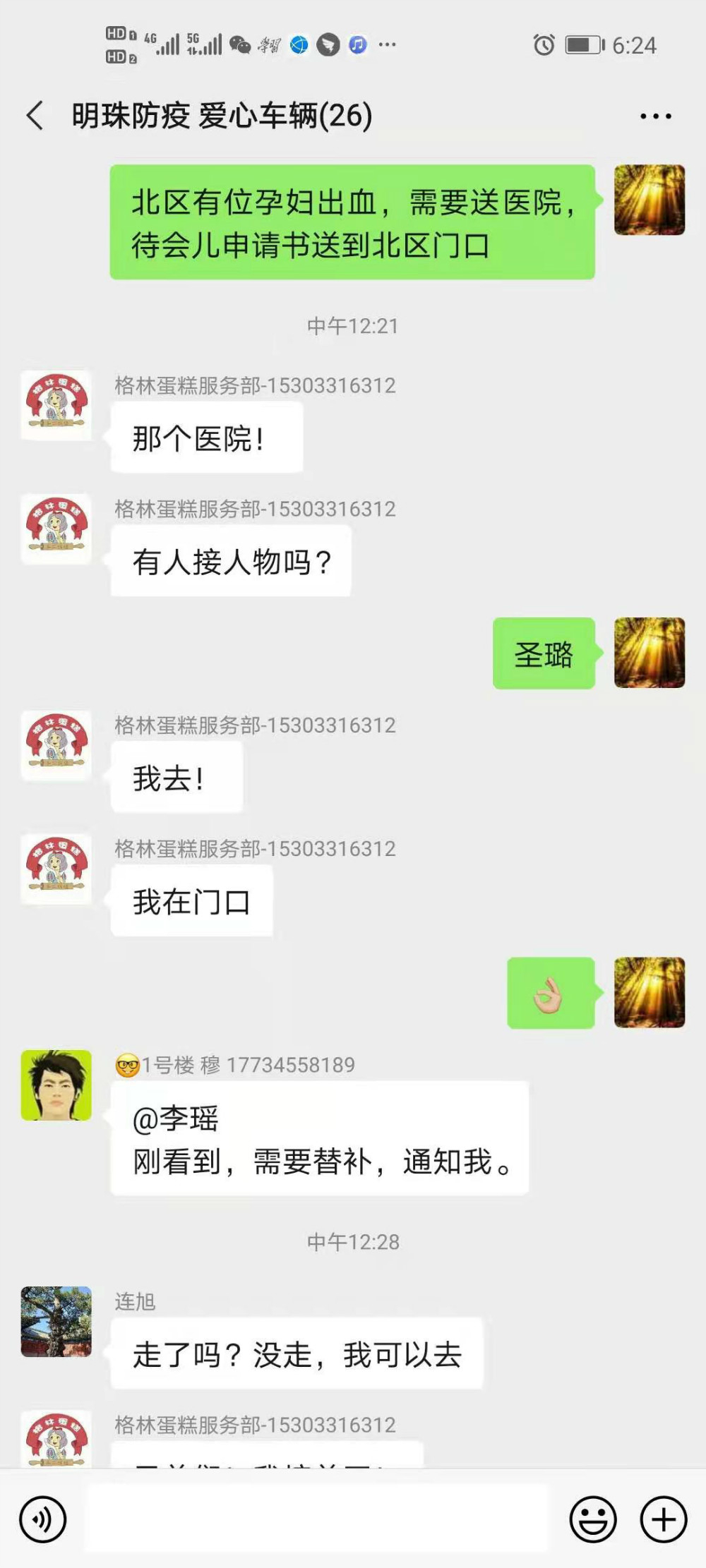
Task: Open the emoji sticker panel
Action: 592,1519
